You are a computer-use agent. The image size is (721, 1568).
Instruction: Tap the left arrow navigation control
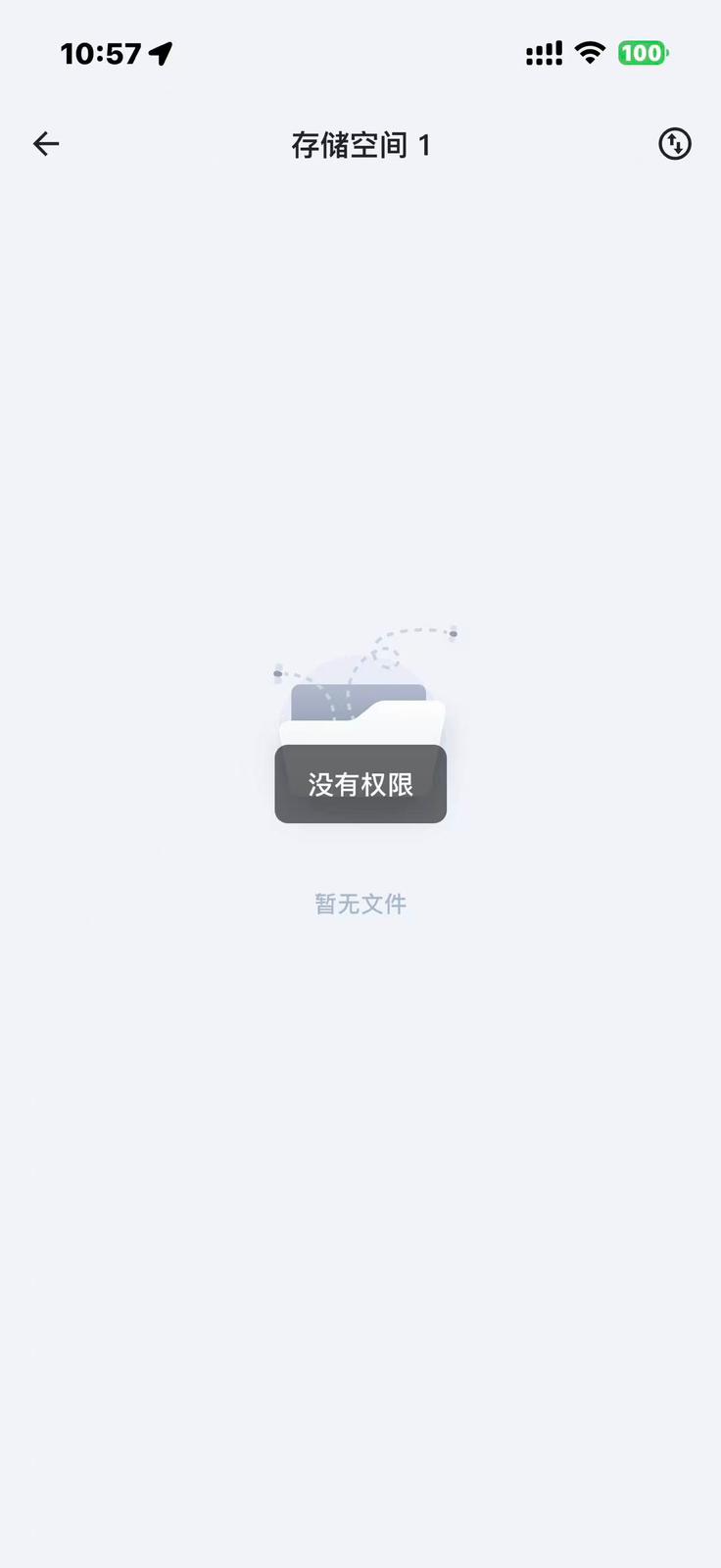coord(45,144)
